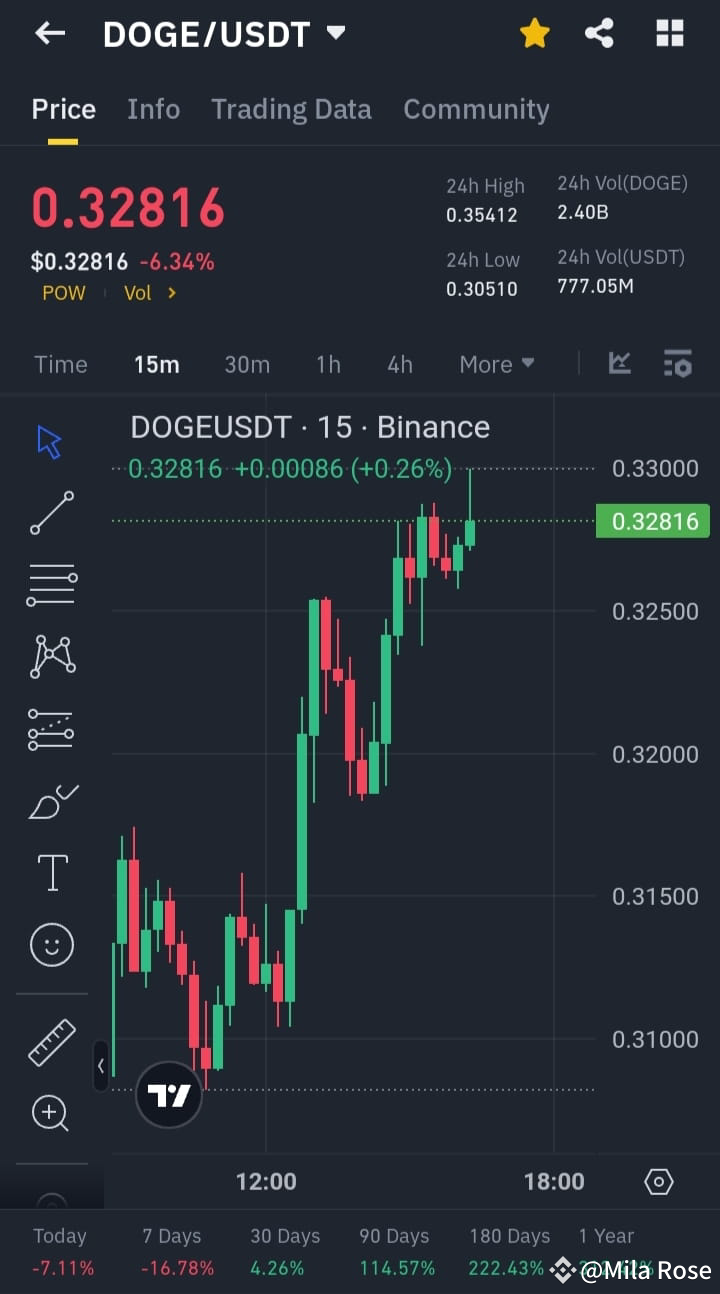720x1294 pixels.
Task: Select the cursor tool on the drawing toolbar
Action: point(51,440)
